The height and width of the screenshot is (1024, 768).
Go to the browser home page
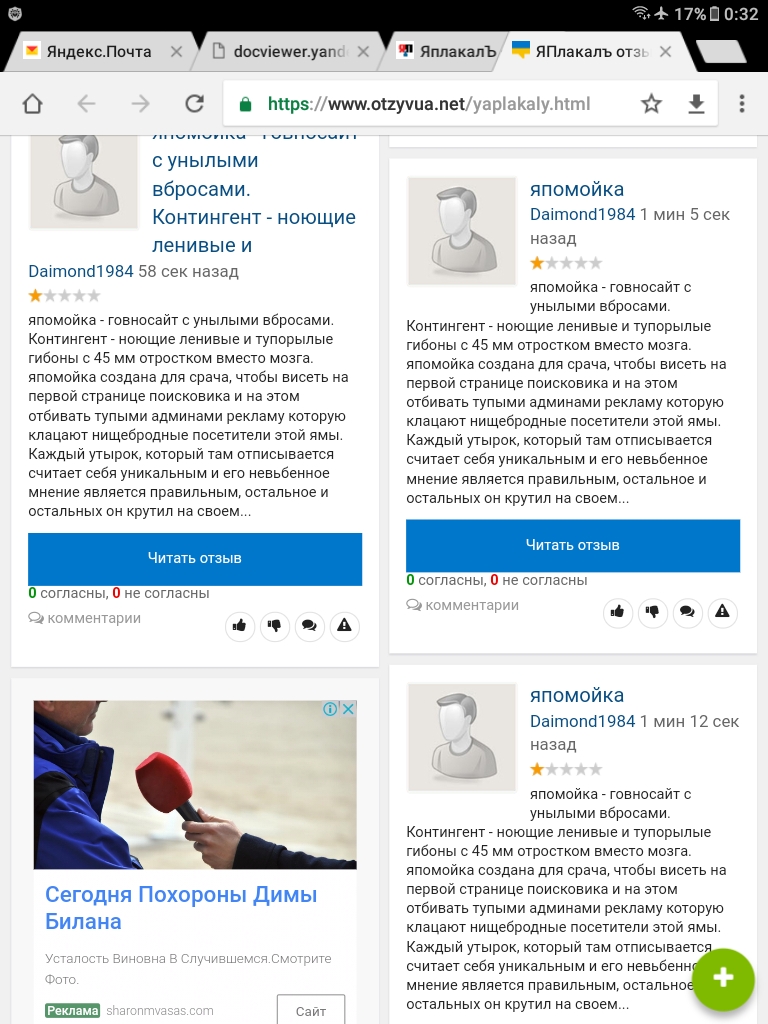point(32,104)
